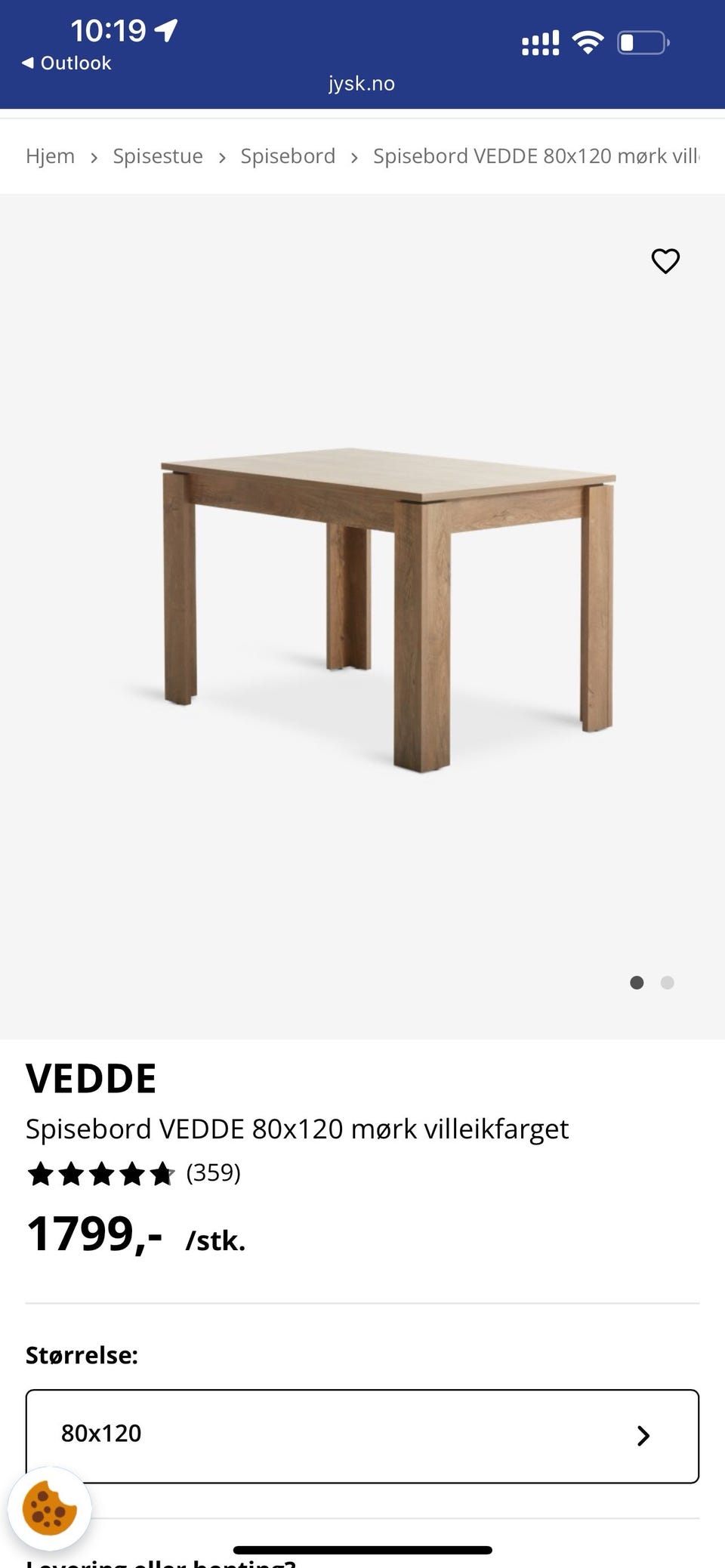Image resolution: width=725 pixels, height=1568 pixels.
Task: Navigate to Hjem via breadcrumb link
Action: coord(50,156)
